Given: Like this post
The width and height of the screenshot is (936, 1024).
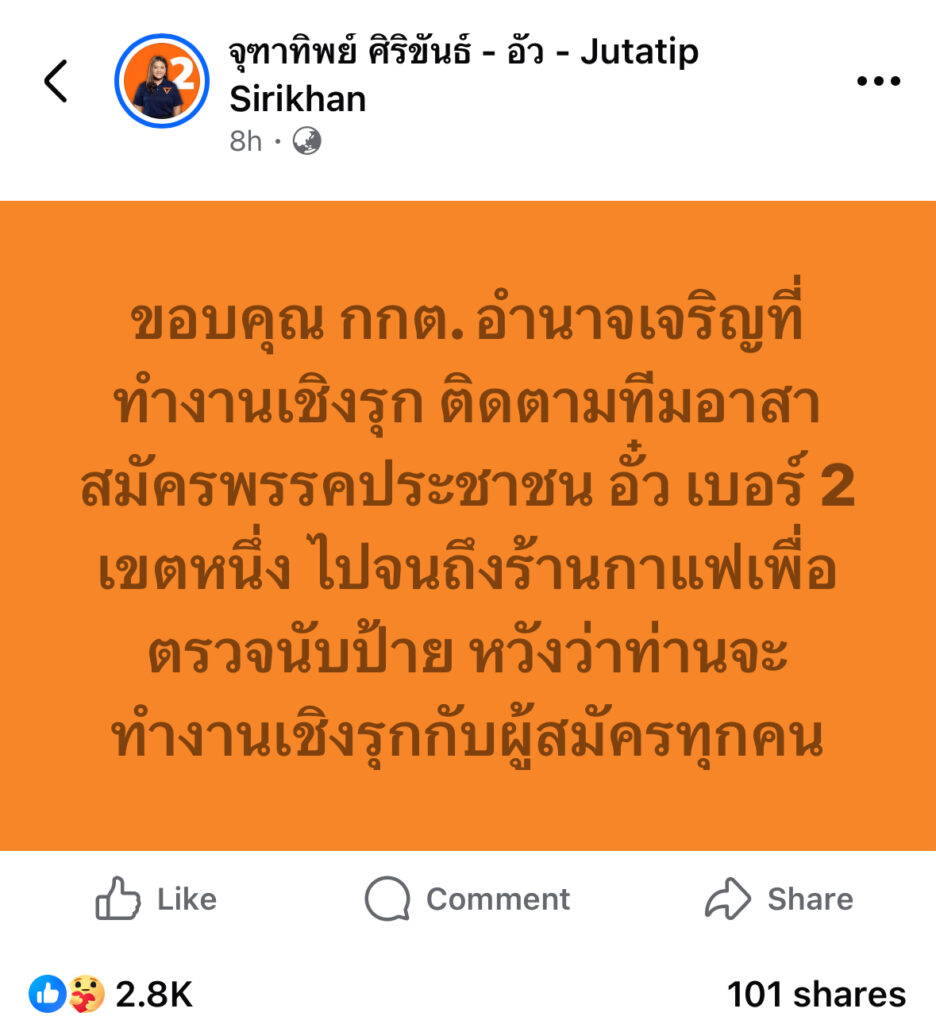Looking at the screenshot, I should point(156,899).
